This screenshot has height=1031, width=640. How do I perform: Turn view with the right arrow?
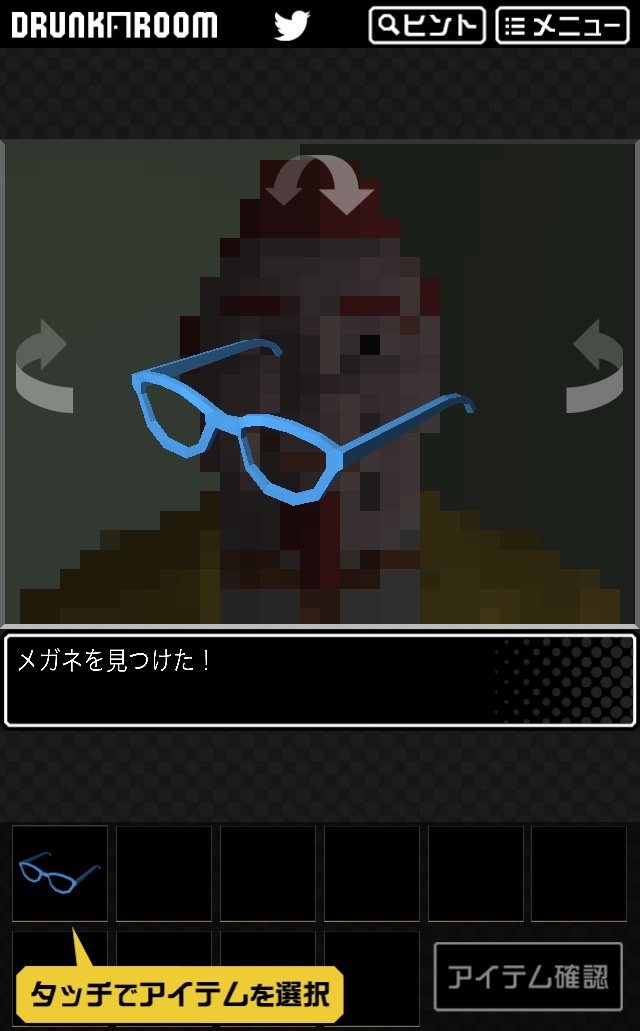click(x=596, y=366)
